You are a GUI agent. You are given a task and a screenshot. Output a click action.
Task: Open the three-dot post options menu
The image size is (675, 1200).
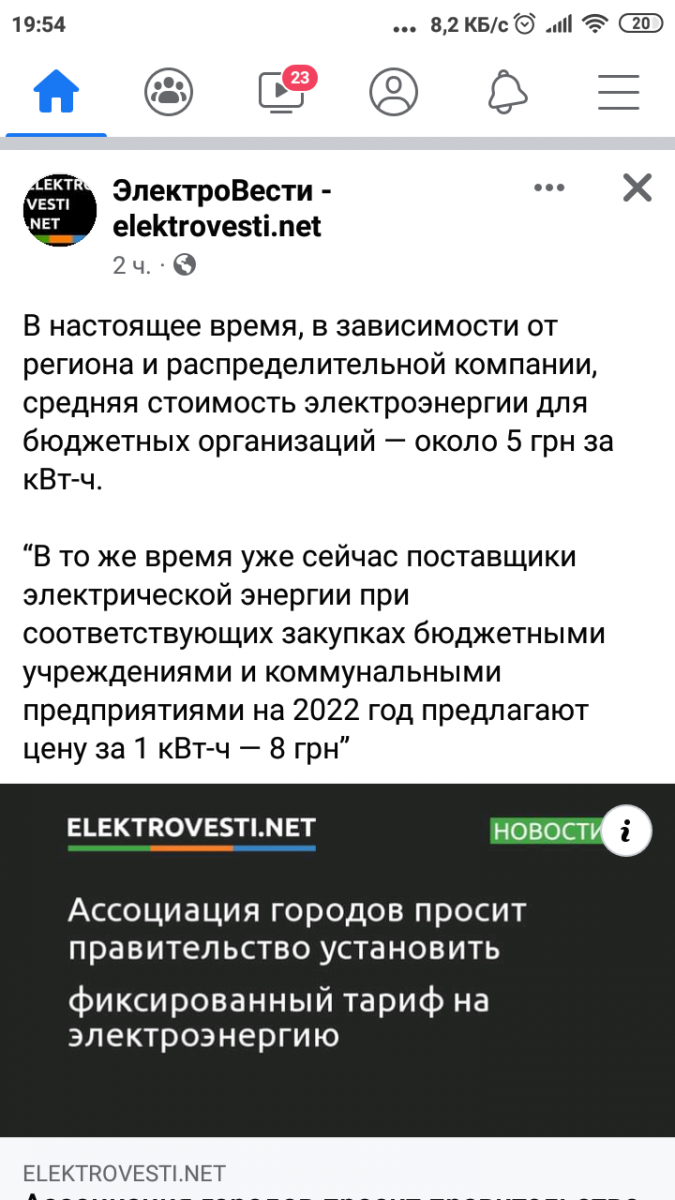coord(551,187)
